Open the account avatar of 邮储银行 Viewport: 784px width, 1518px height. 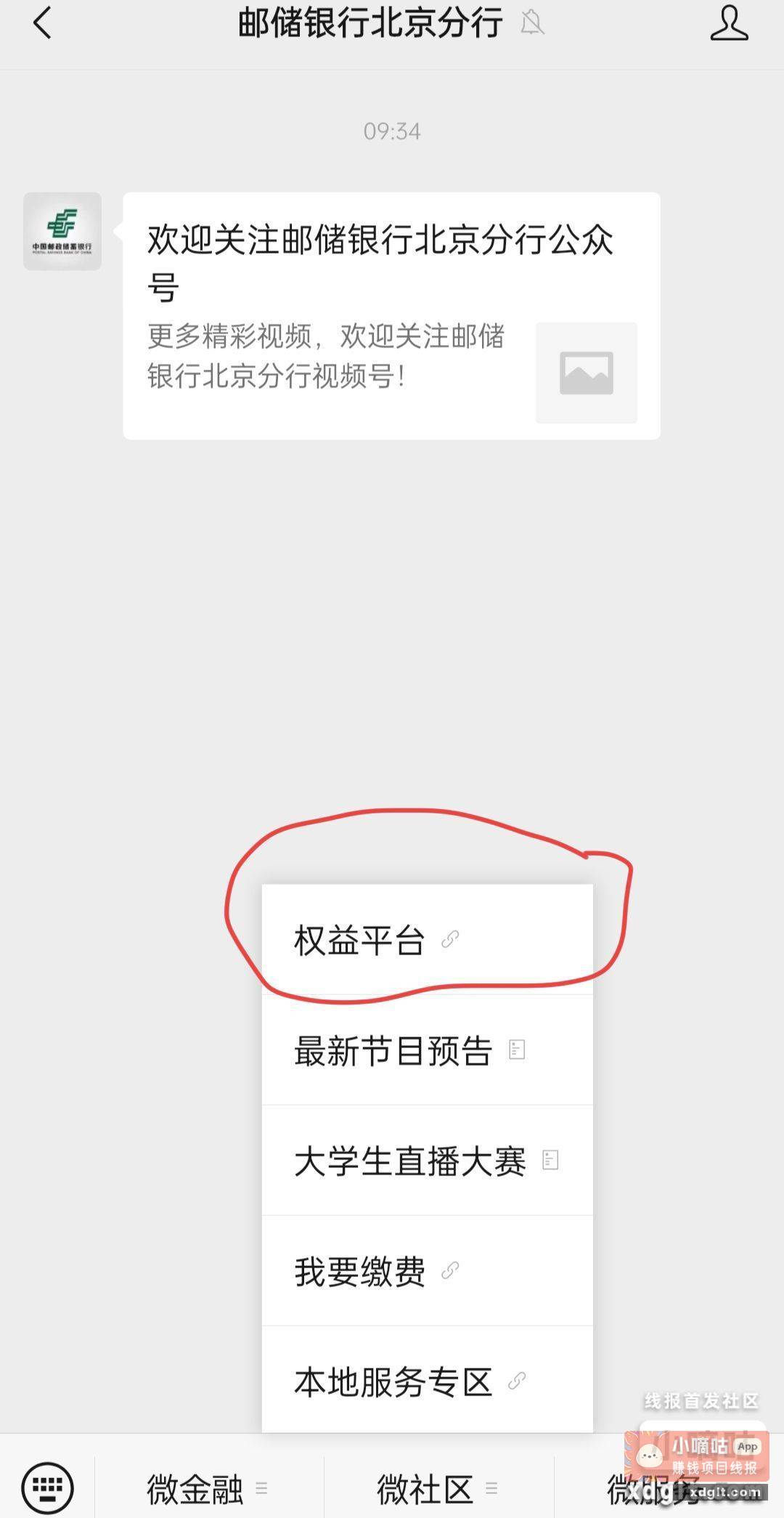click(62, 232)
